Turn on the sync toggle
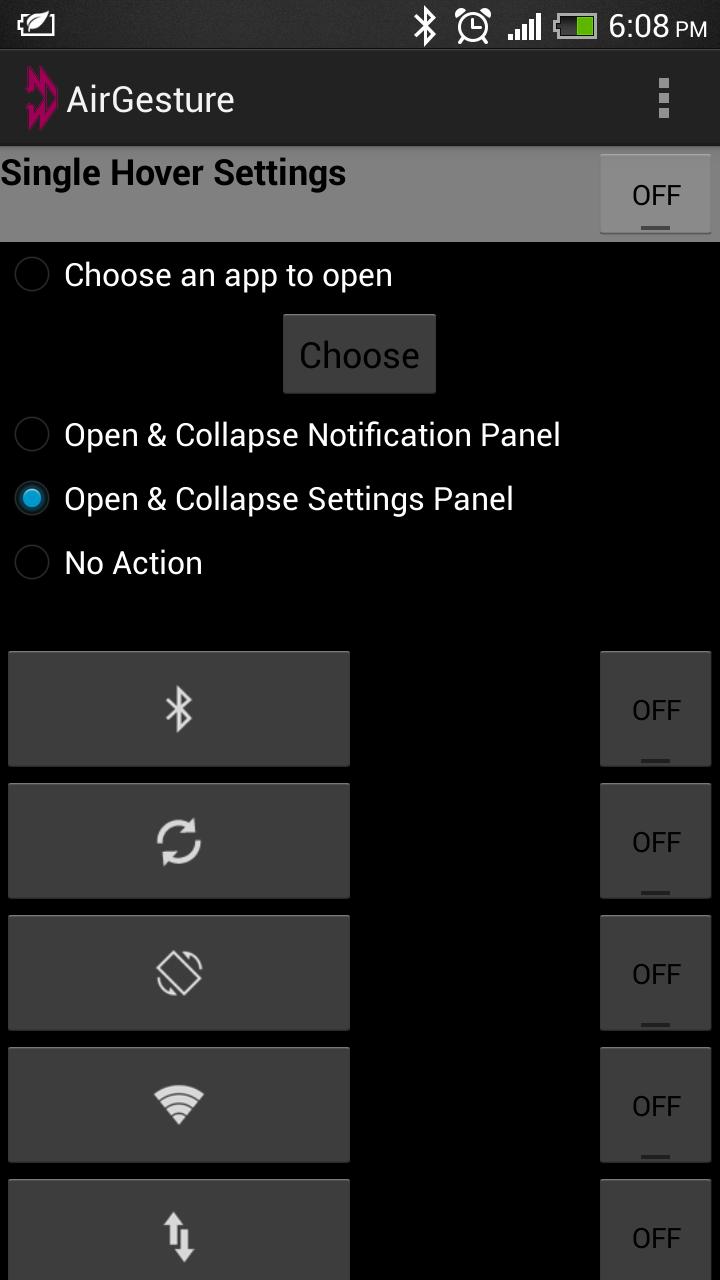720x1280 pixels. (x=655, y=841)
